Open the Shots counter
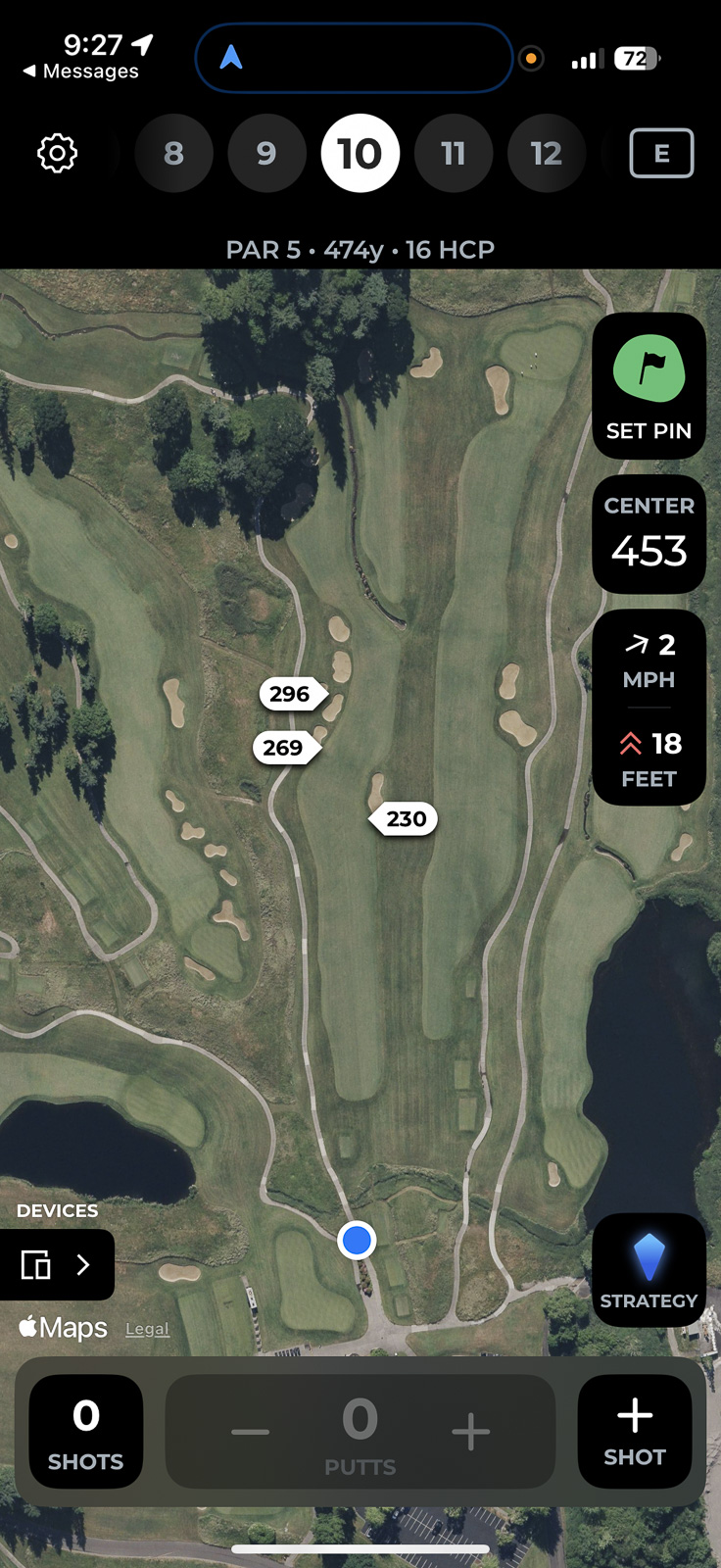 (86, 1432)
